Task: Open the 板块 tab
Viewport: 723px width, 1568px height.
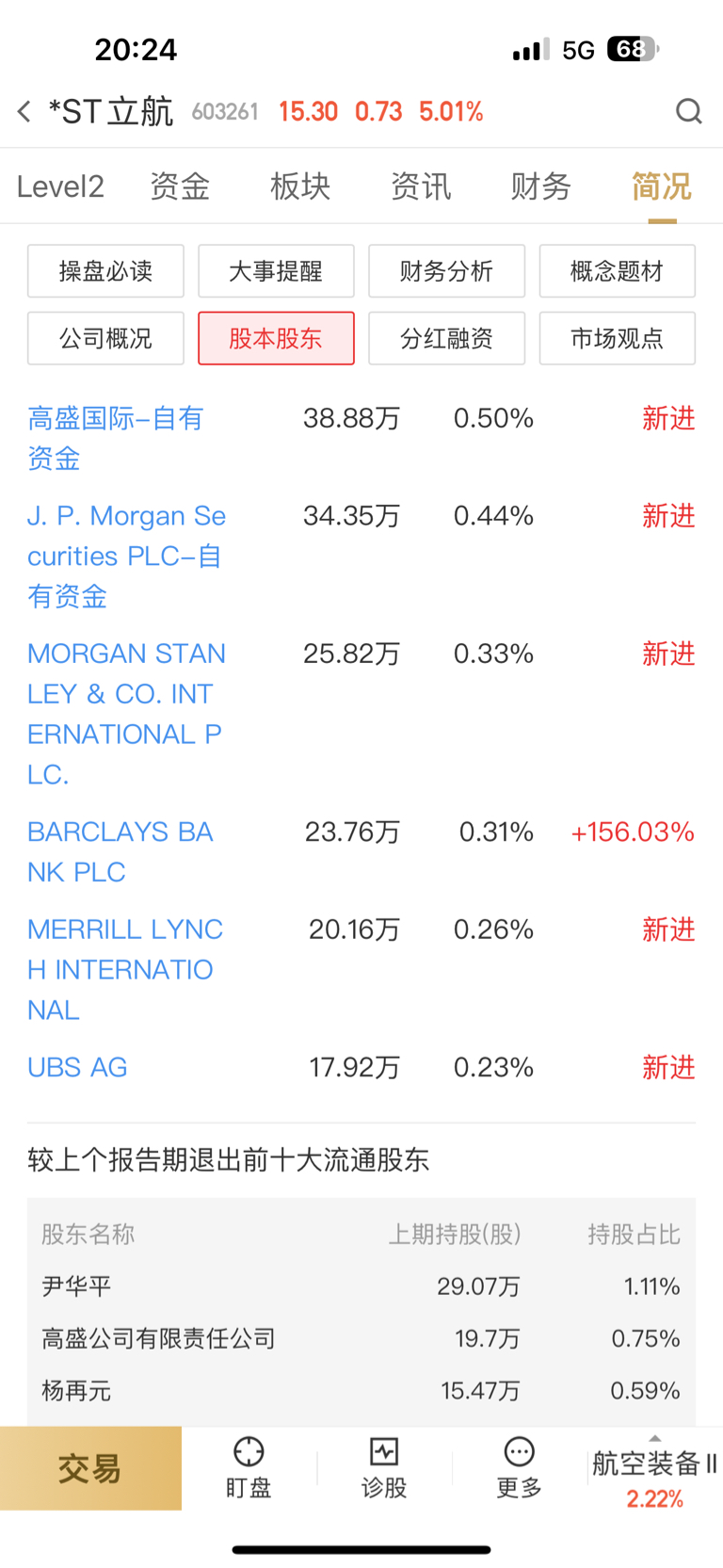Action: click(300, 186)
